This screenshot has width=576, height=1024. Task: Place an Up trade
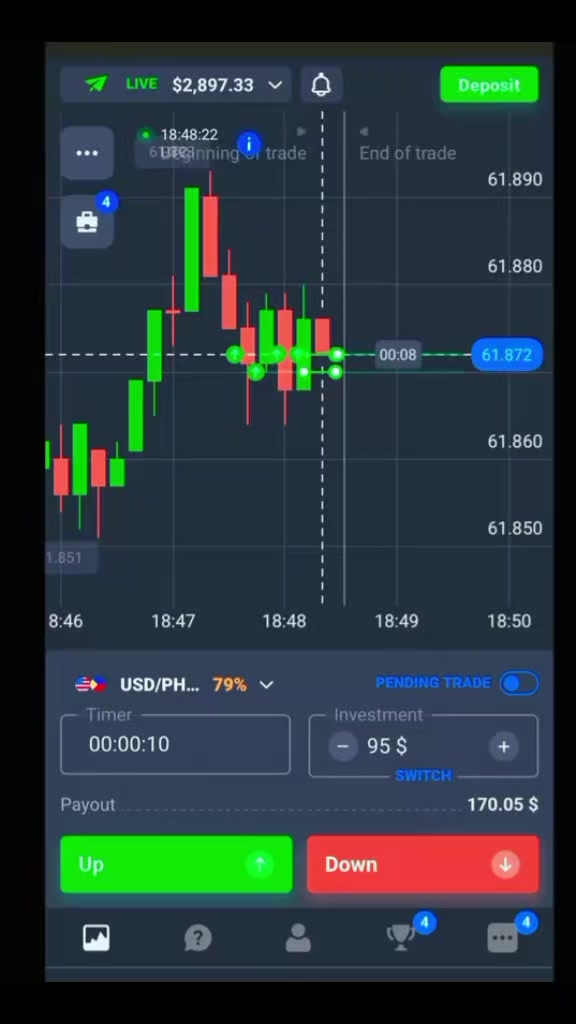(x=176, y=865)
